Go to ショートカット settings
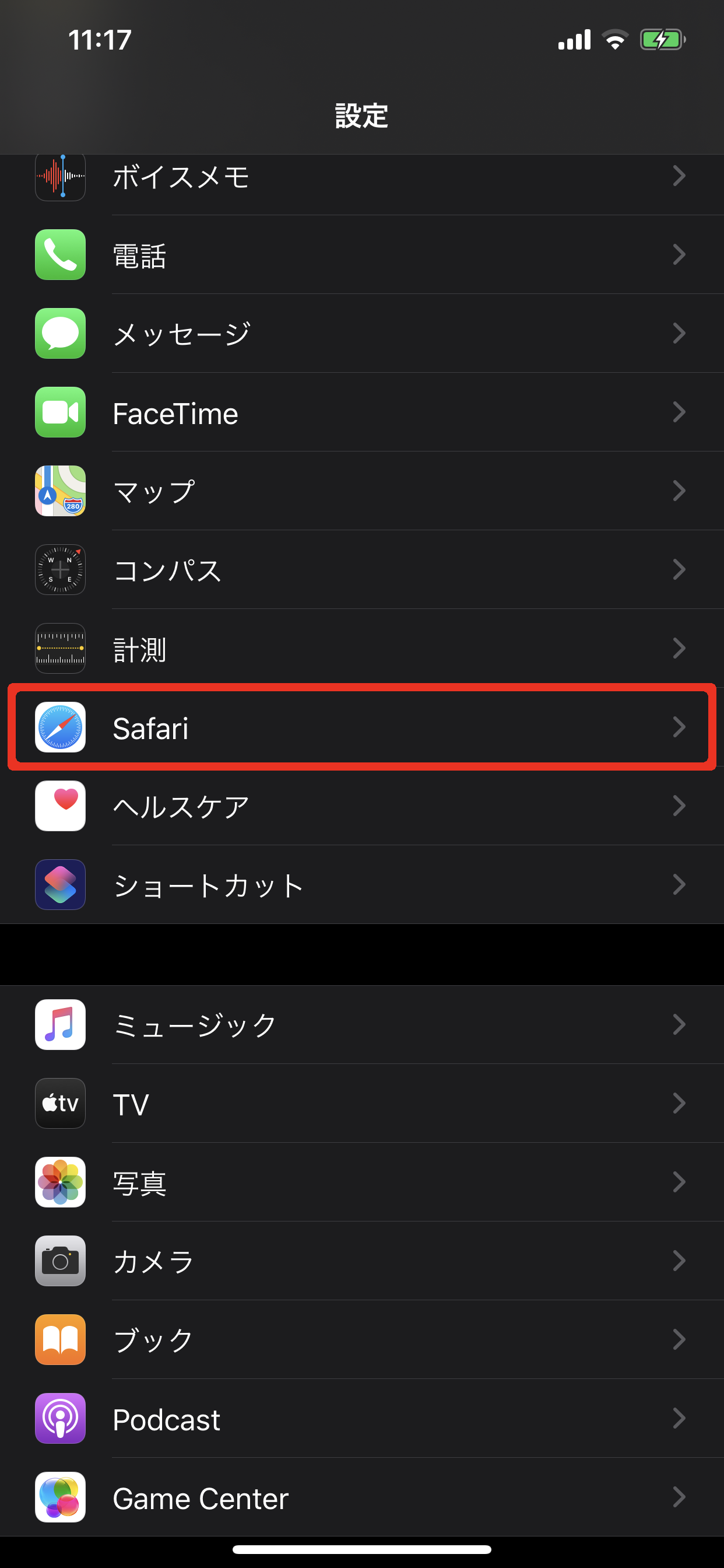This screenshot has width=724, height=1568. (x=361, y=885)
